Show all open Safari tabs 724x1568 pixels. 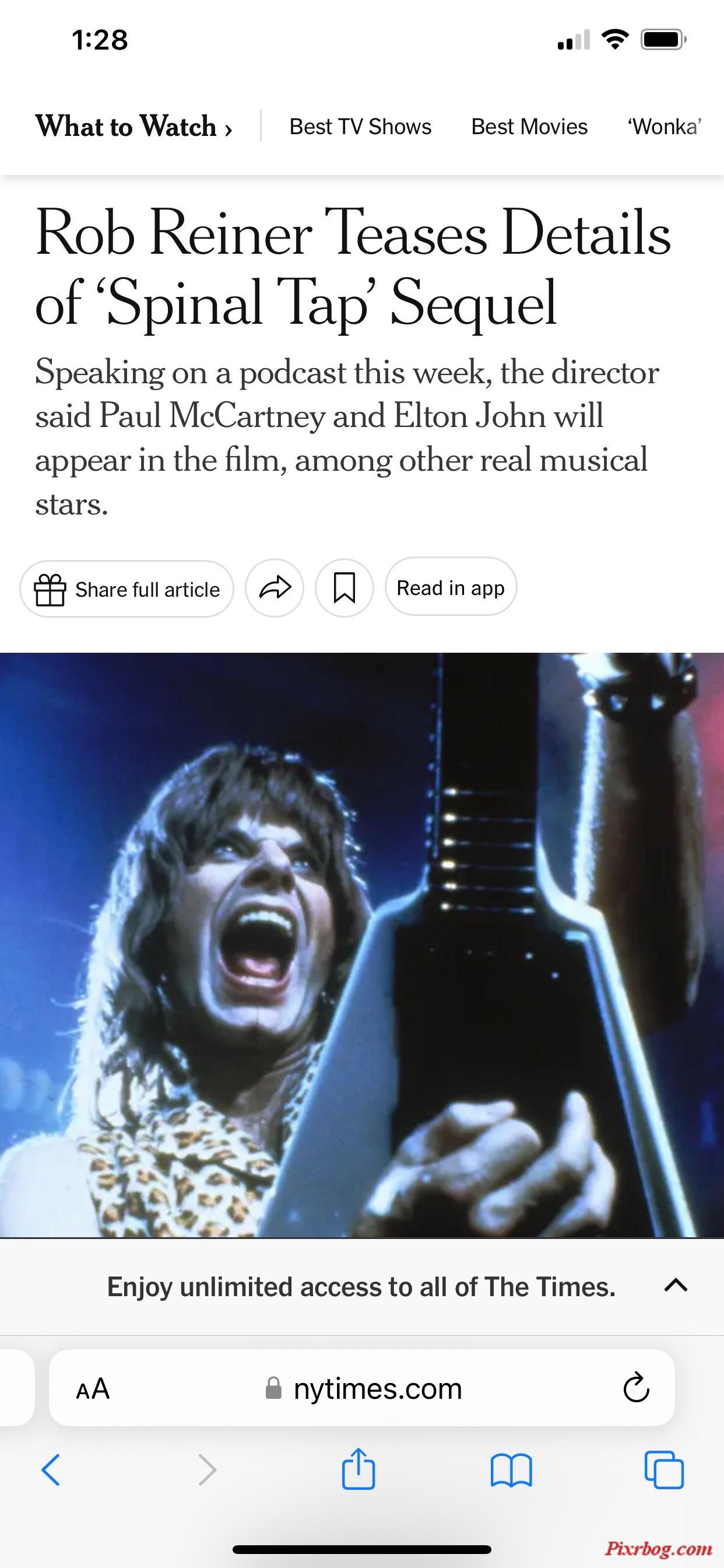(x=664, y=1470)
